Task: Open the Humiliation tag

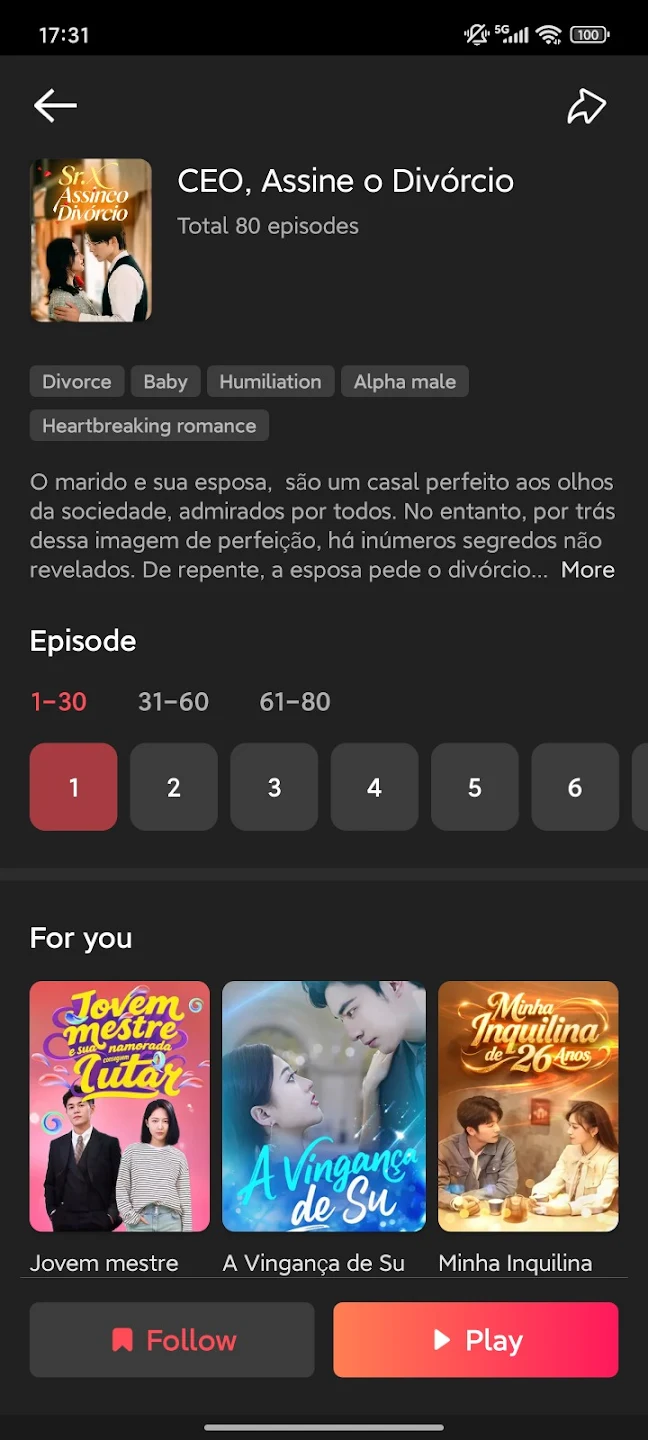Action: coord(270,381)
